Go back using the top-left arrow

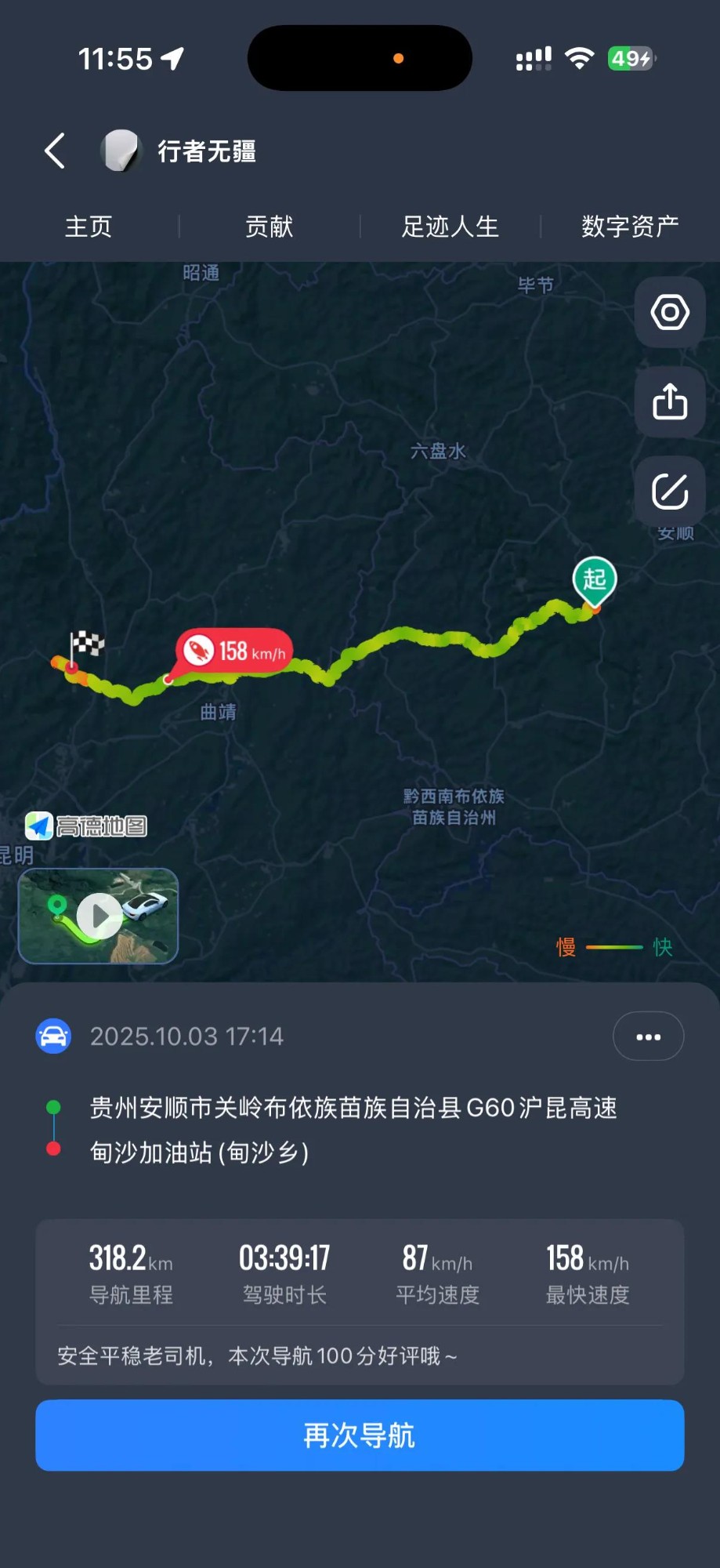[55, 151]
